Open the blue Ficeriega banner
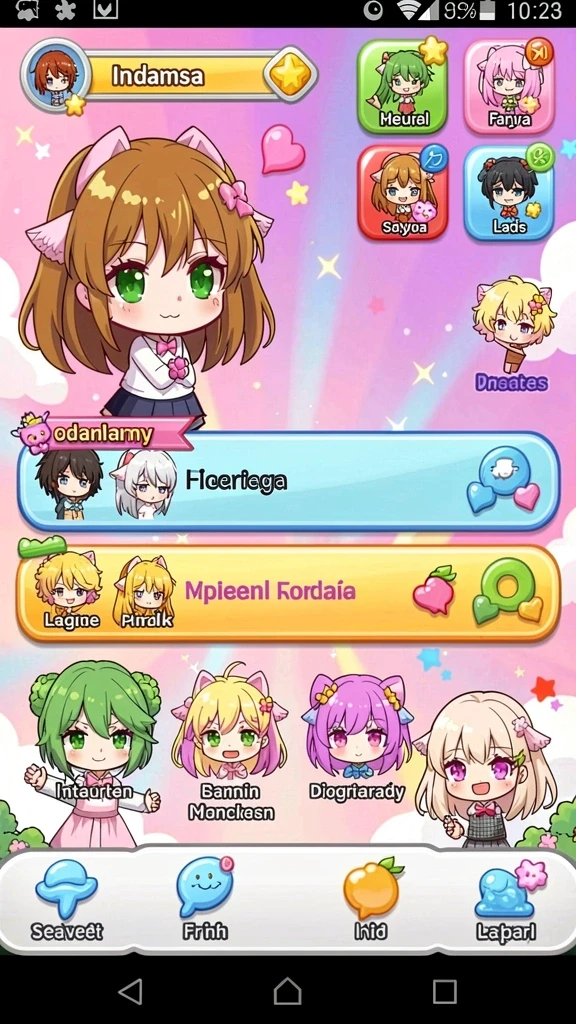The height and width of the screenshot is (1024, 576). point(288,481)
